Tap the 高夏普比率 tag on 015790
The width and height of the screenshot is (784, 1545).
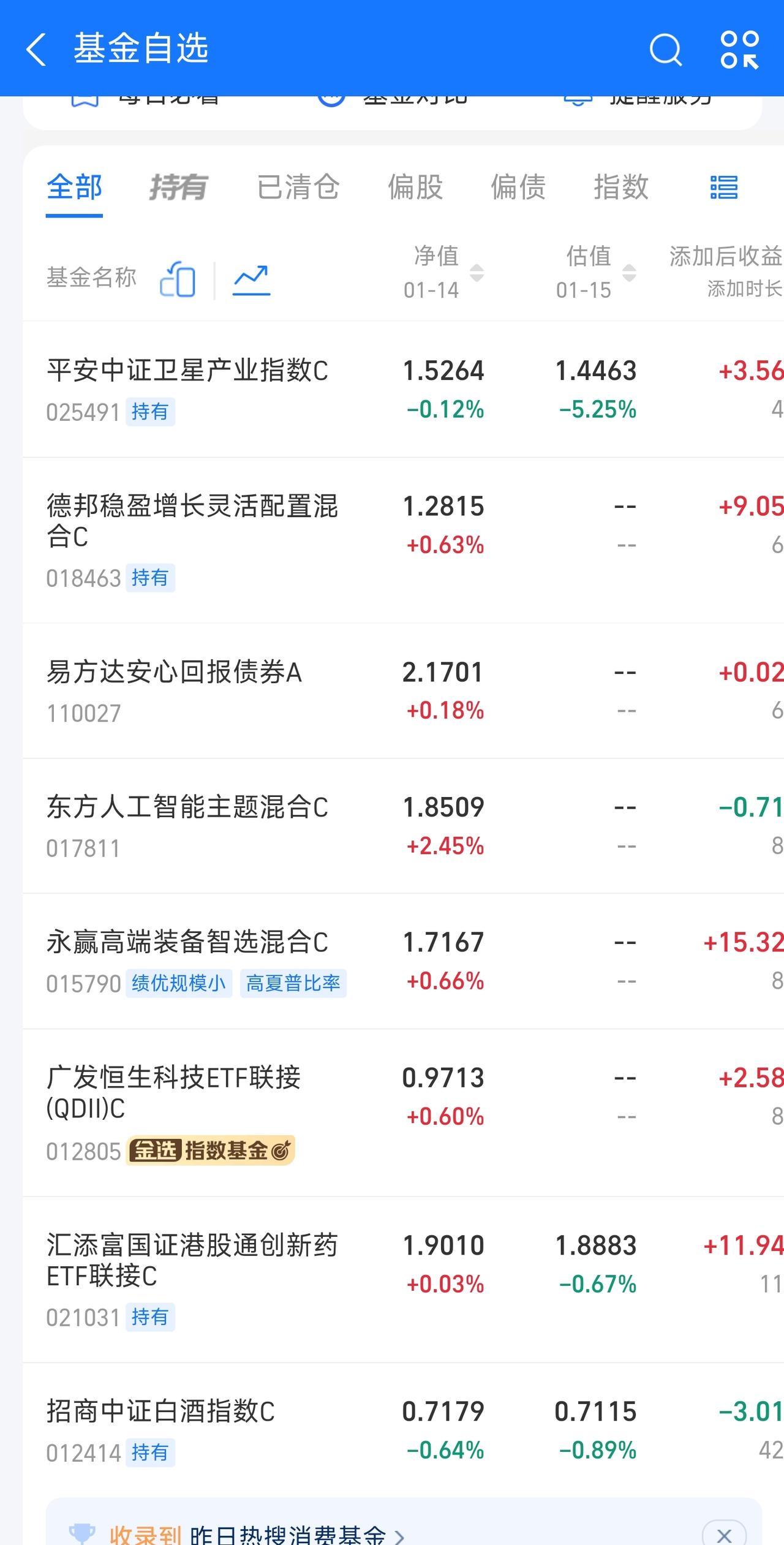point(293,983)
